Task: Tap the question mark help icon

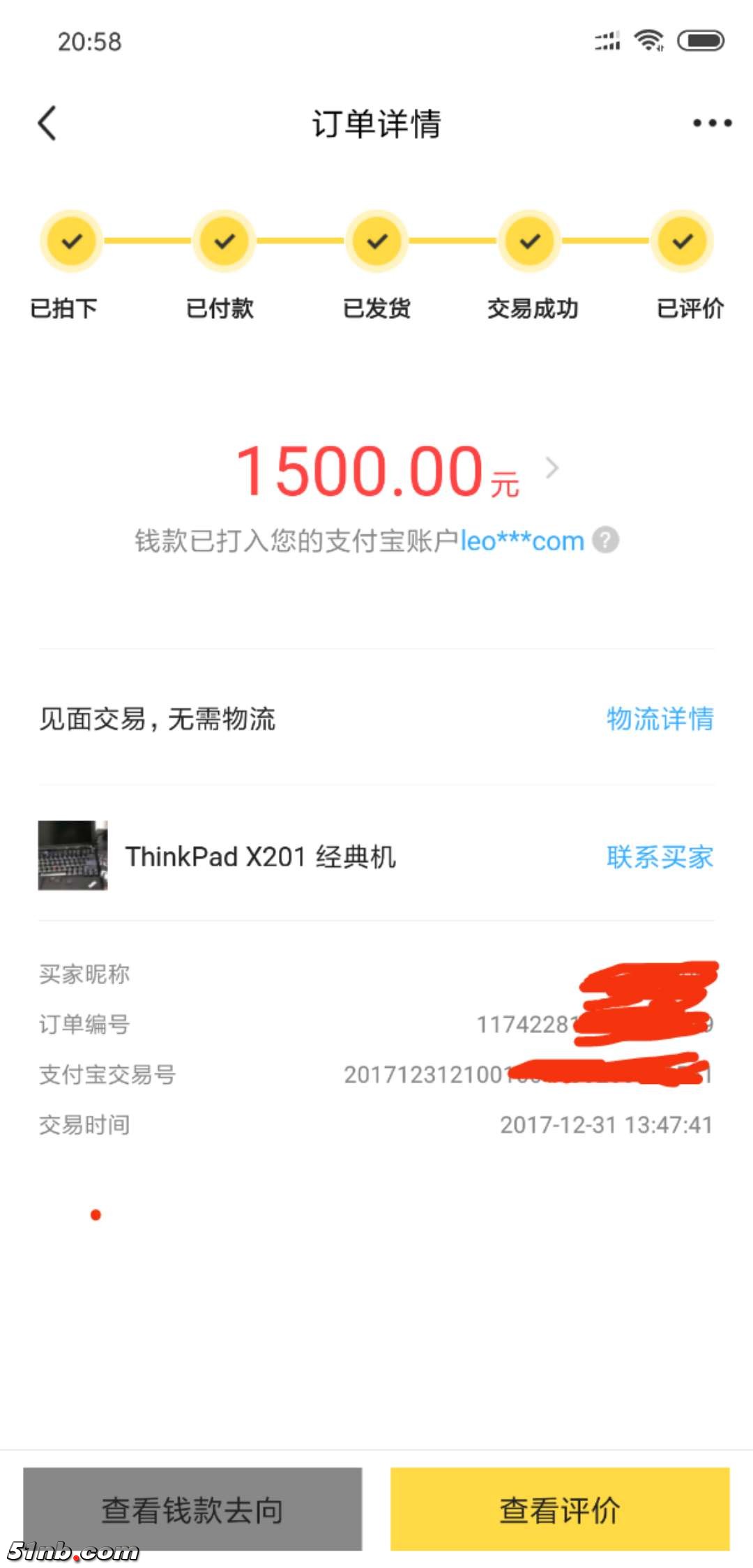Action: (x=605, y=541)
